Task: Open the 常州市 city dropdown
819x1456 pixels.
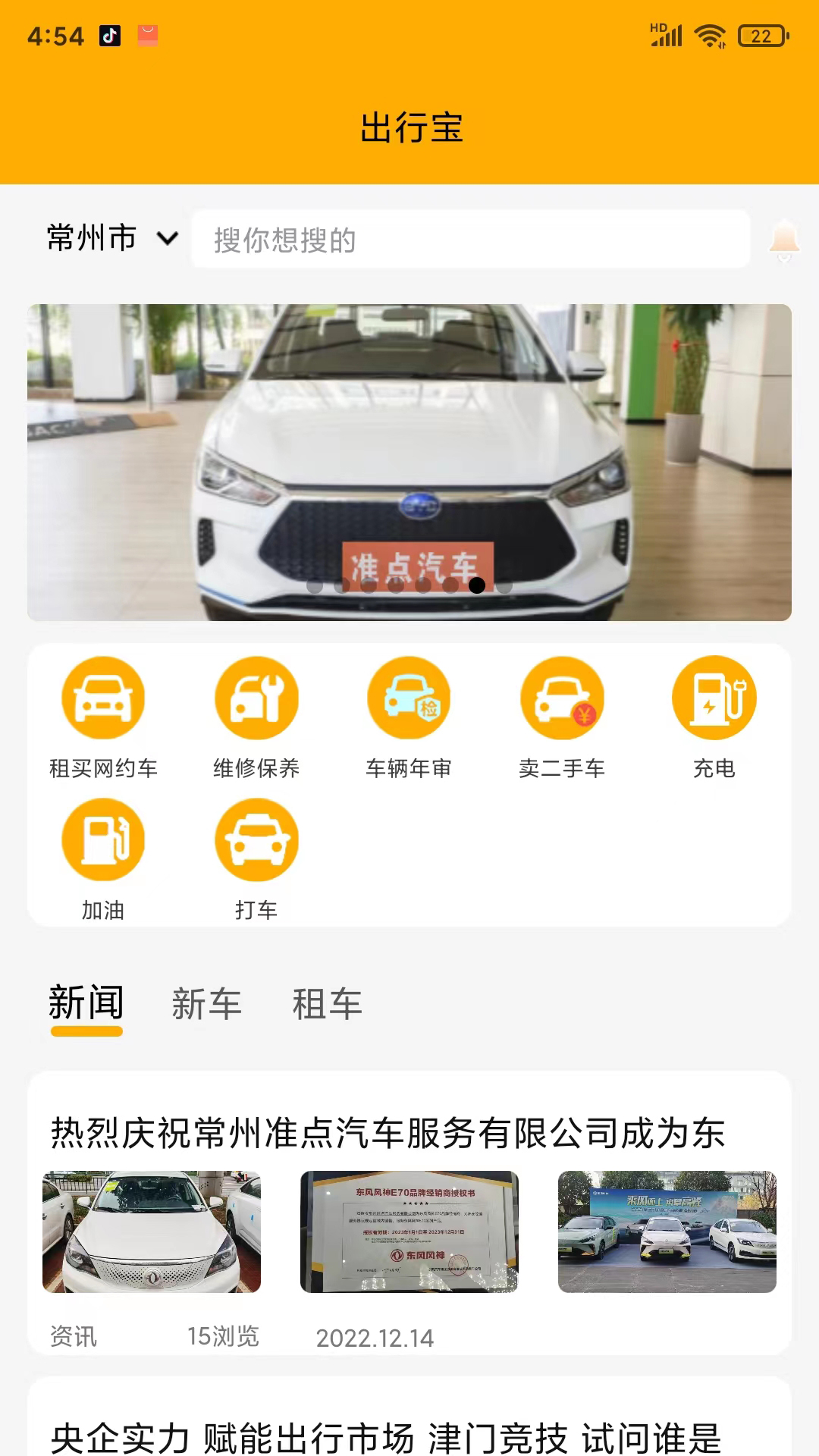Action: 111,238
